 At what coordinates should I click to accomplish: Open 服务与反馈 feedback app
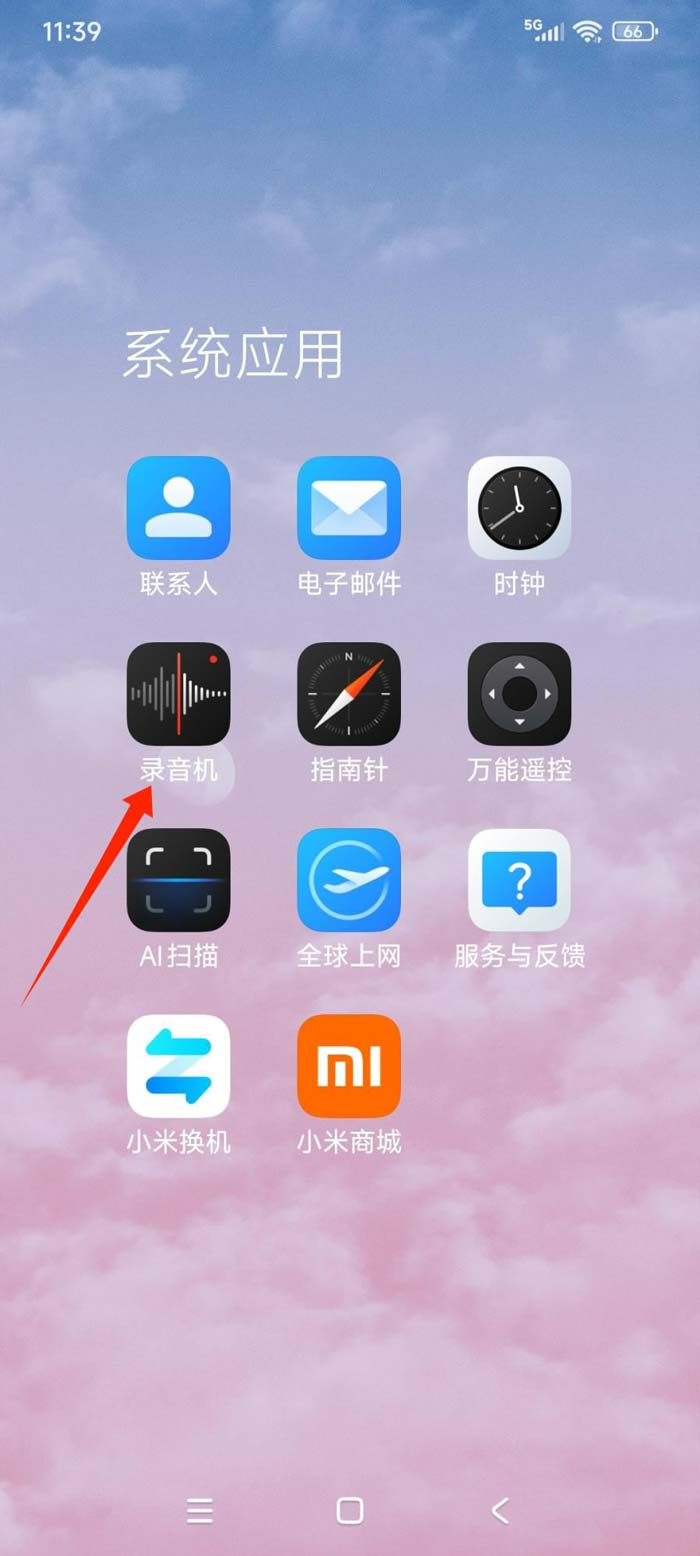pos(519,880)
